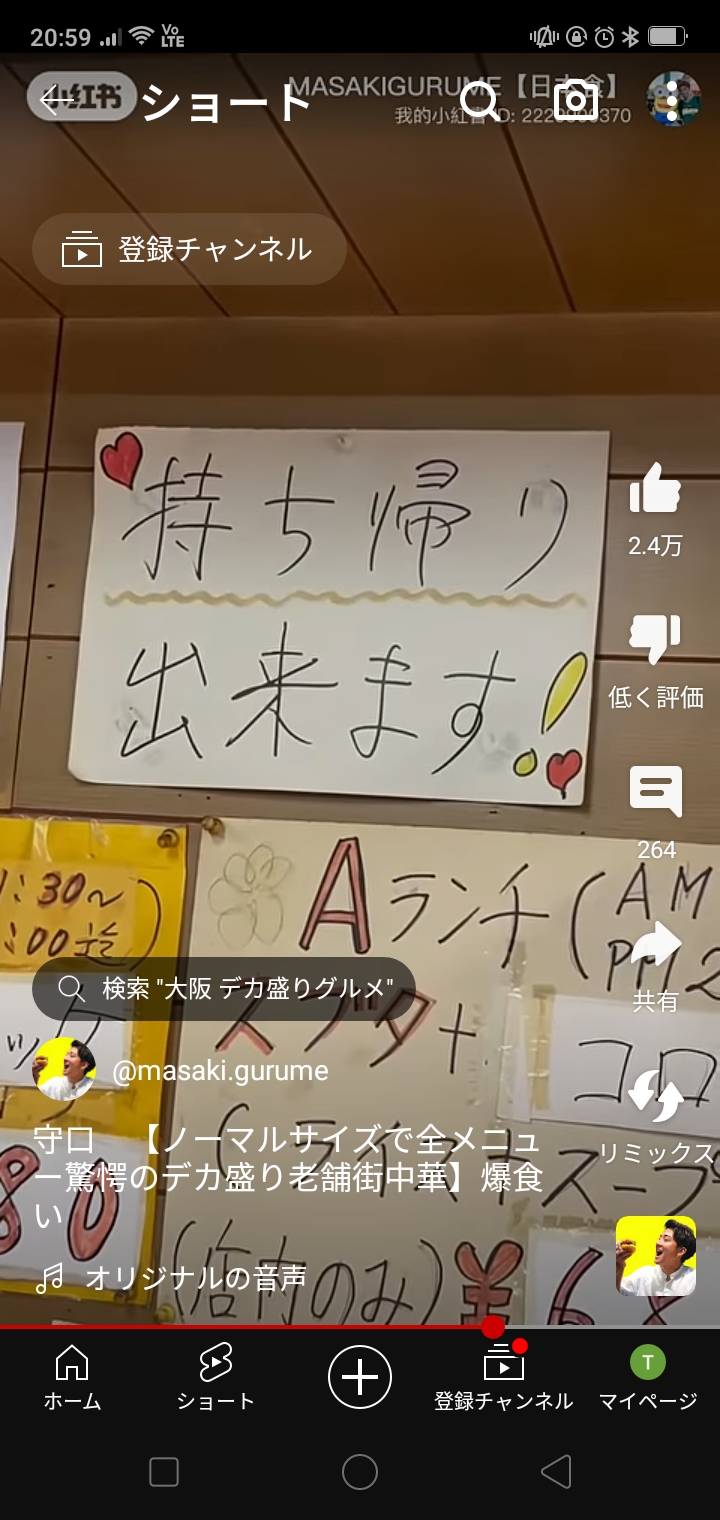The image size is (720, 1520).
Task: Remix this short with リミックス
Action: point(655,1097)
